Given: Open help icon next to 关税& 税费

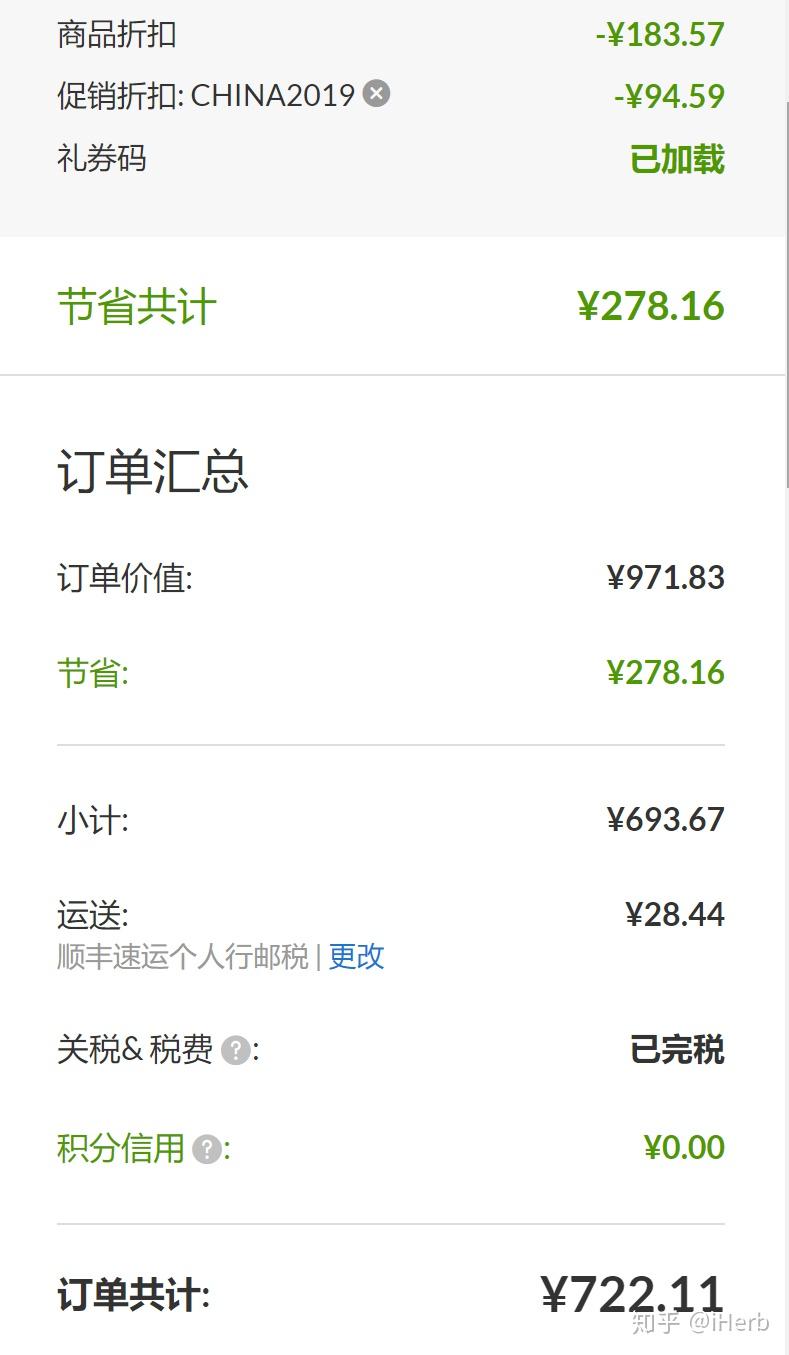Looking at the screenshot, I should [235, 1051].
